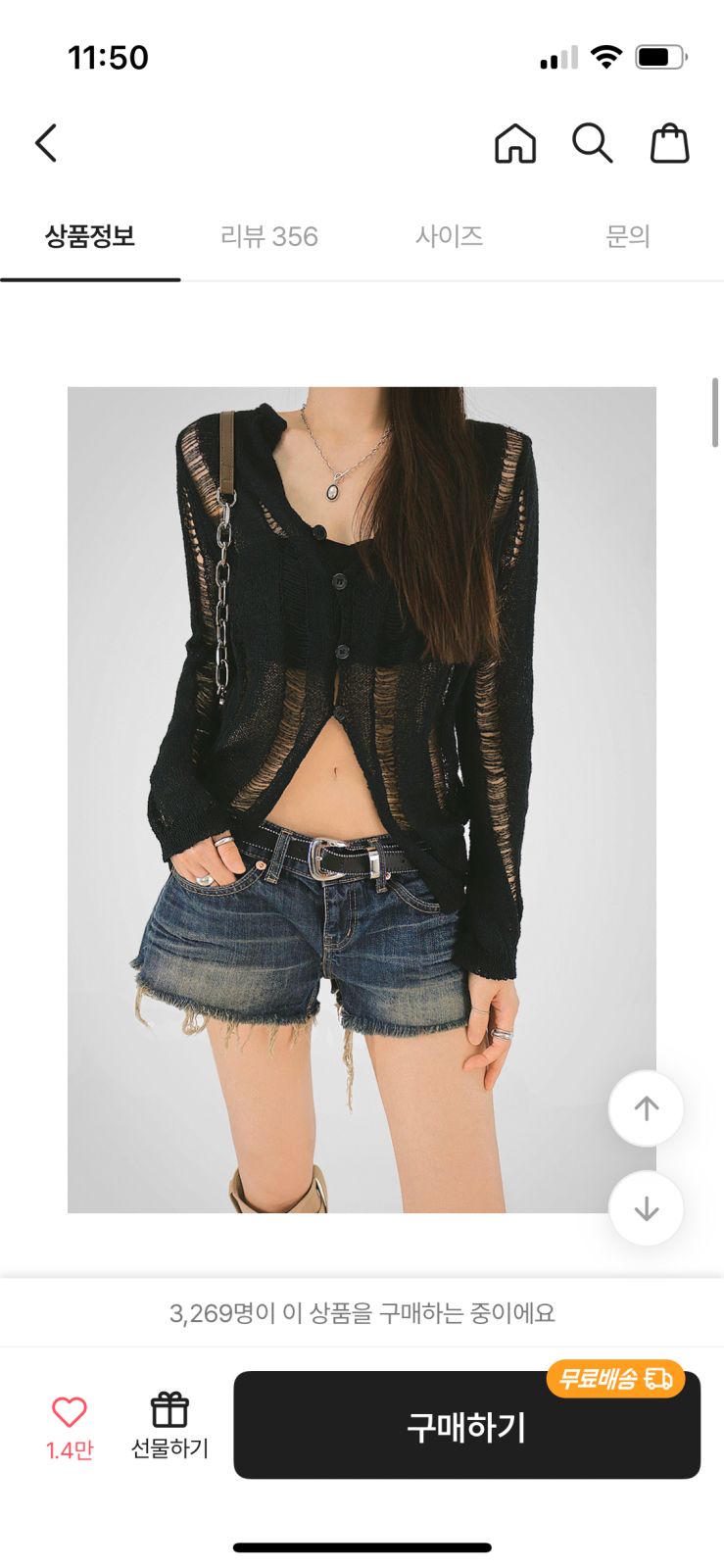Open the search magnifier
This screenshot has height=1568, width=724.
(592, 143)
